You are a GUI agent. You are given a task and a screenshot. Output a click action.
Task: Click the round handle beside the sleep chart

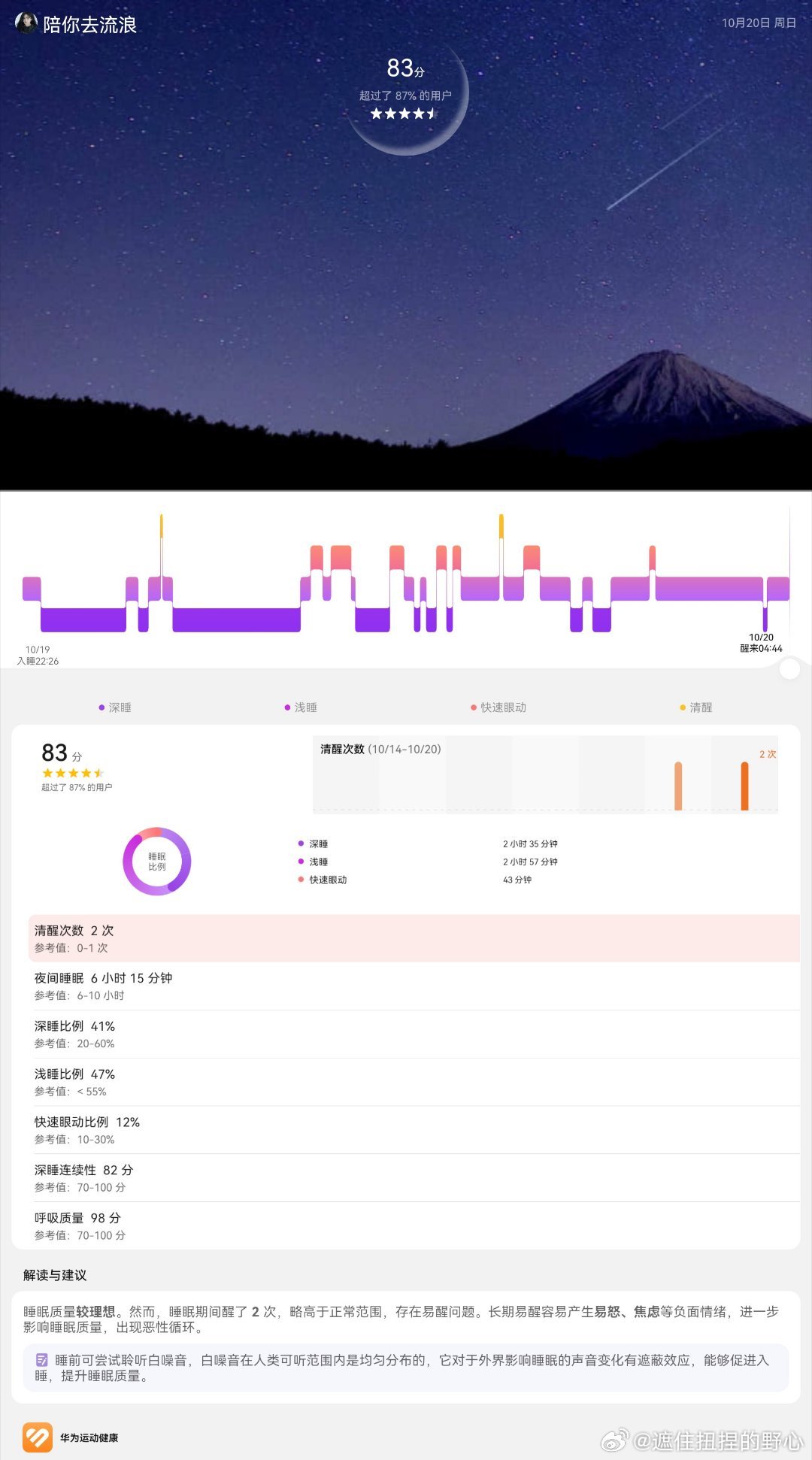(x=789, y=668)
